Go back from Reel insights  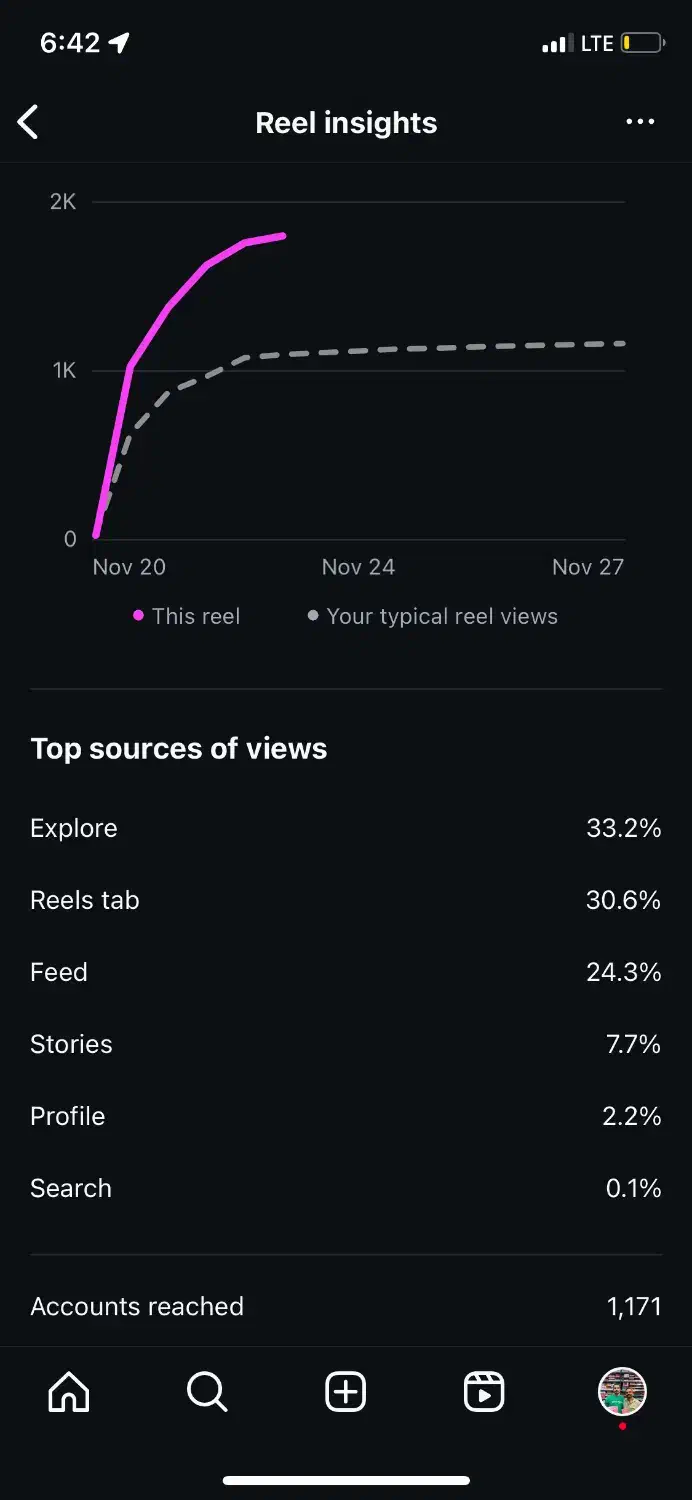(28, 123)
